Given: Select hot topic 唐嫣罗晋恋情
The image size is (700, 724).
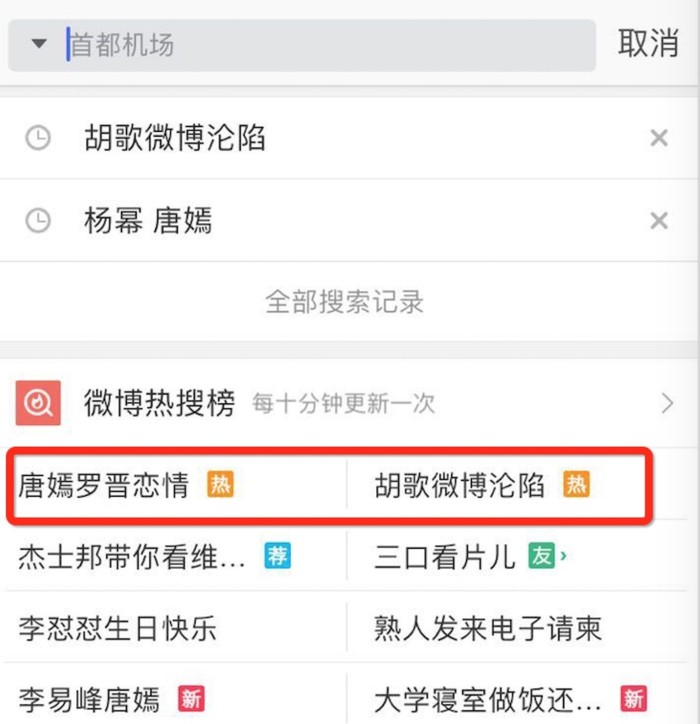Looking at the screenshot, I should point(104,486).
